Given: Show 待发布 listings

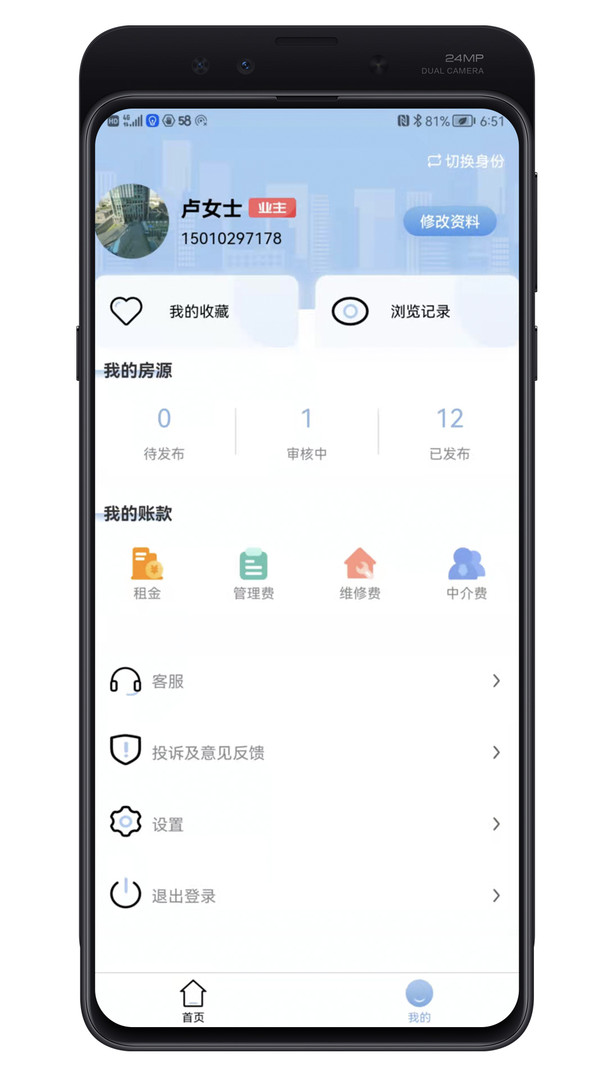Looking at the screenshot, I should point(164,433).
